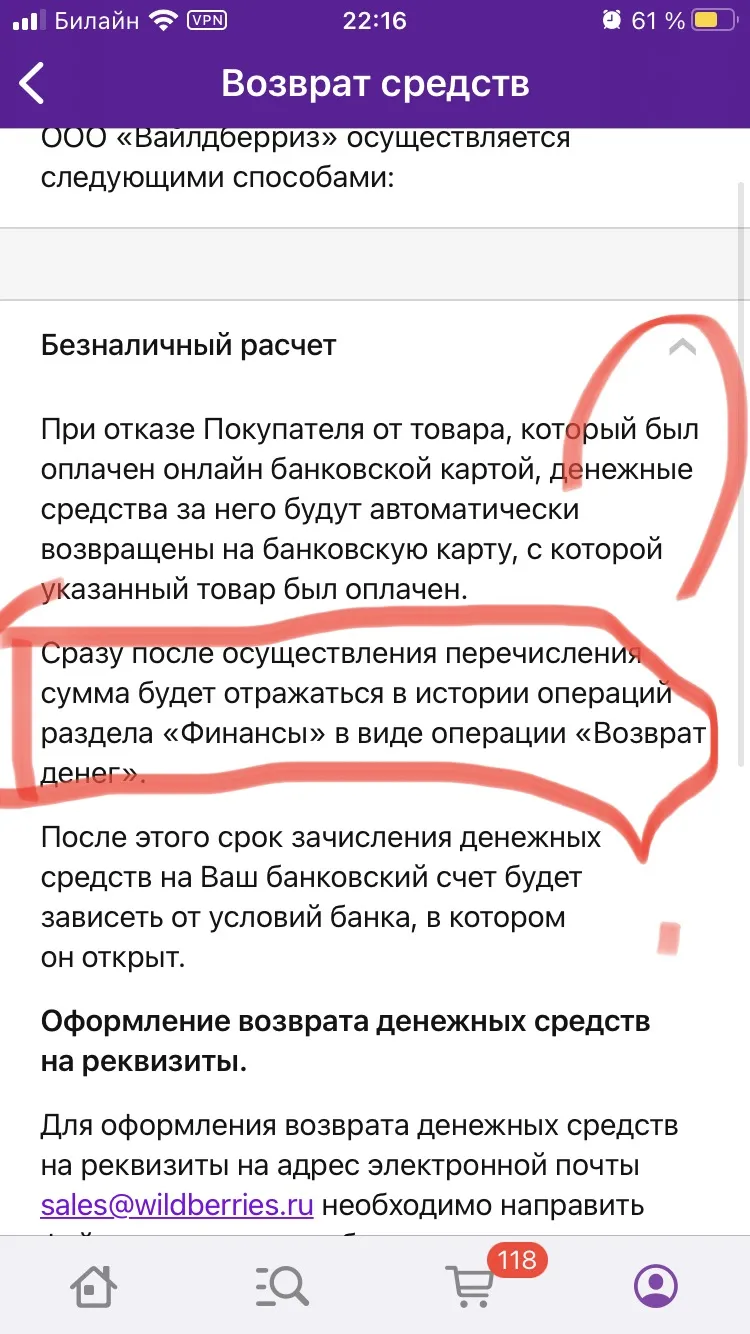Open the profile tab
This screenshot has height=1334, width=750.
point(656,1284)
